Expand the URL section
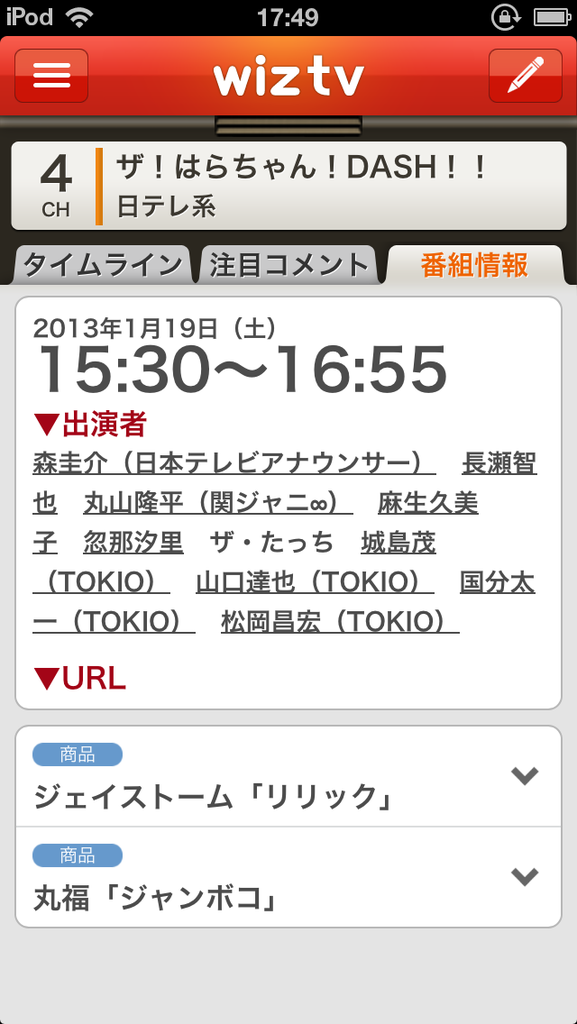577x1024 pixels. pos(80,679)
